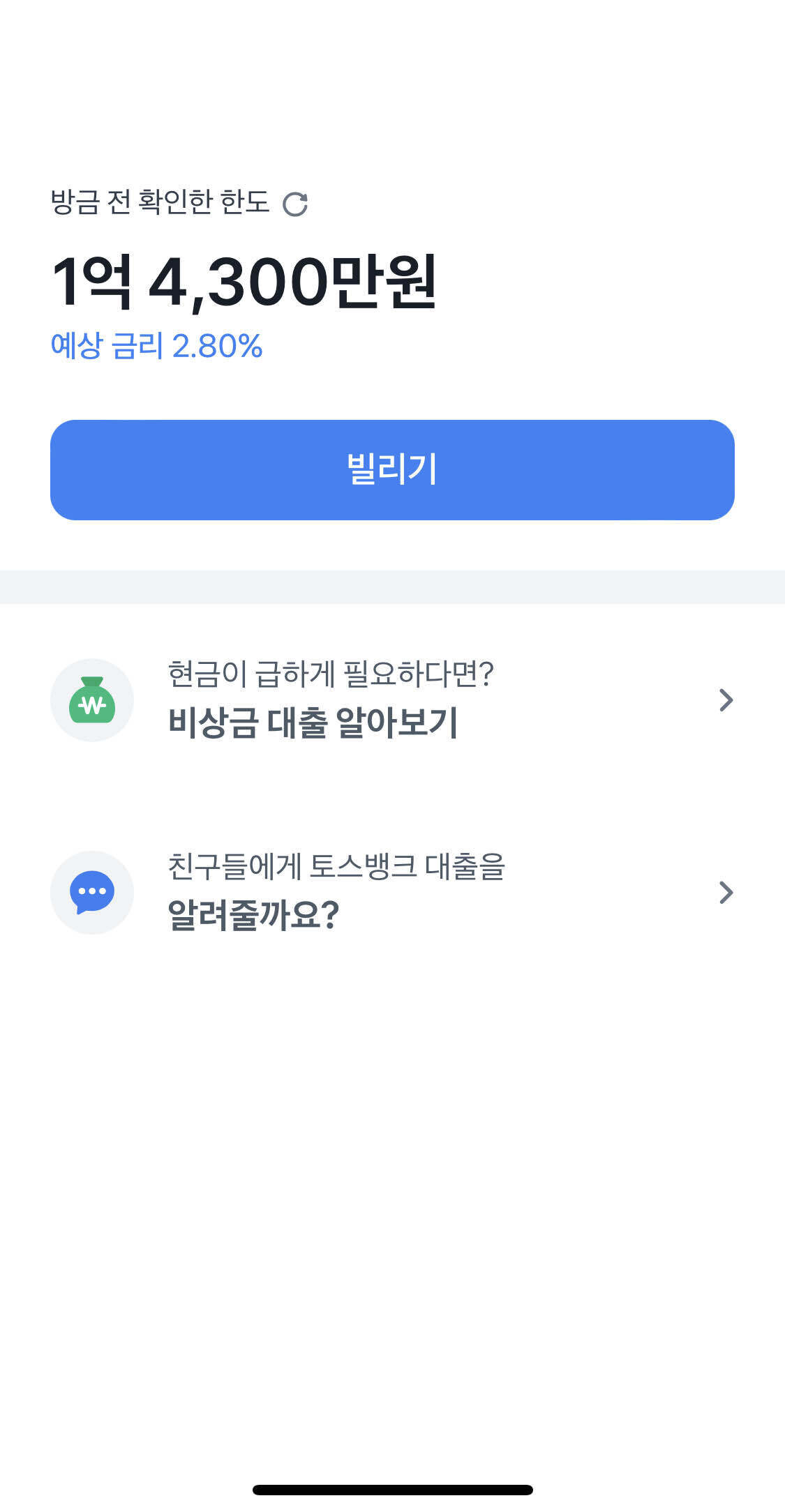The image size is (785, 1512).
Task: Click the emergency loan circular icon
Action: 91,700
